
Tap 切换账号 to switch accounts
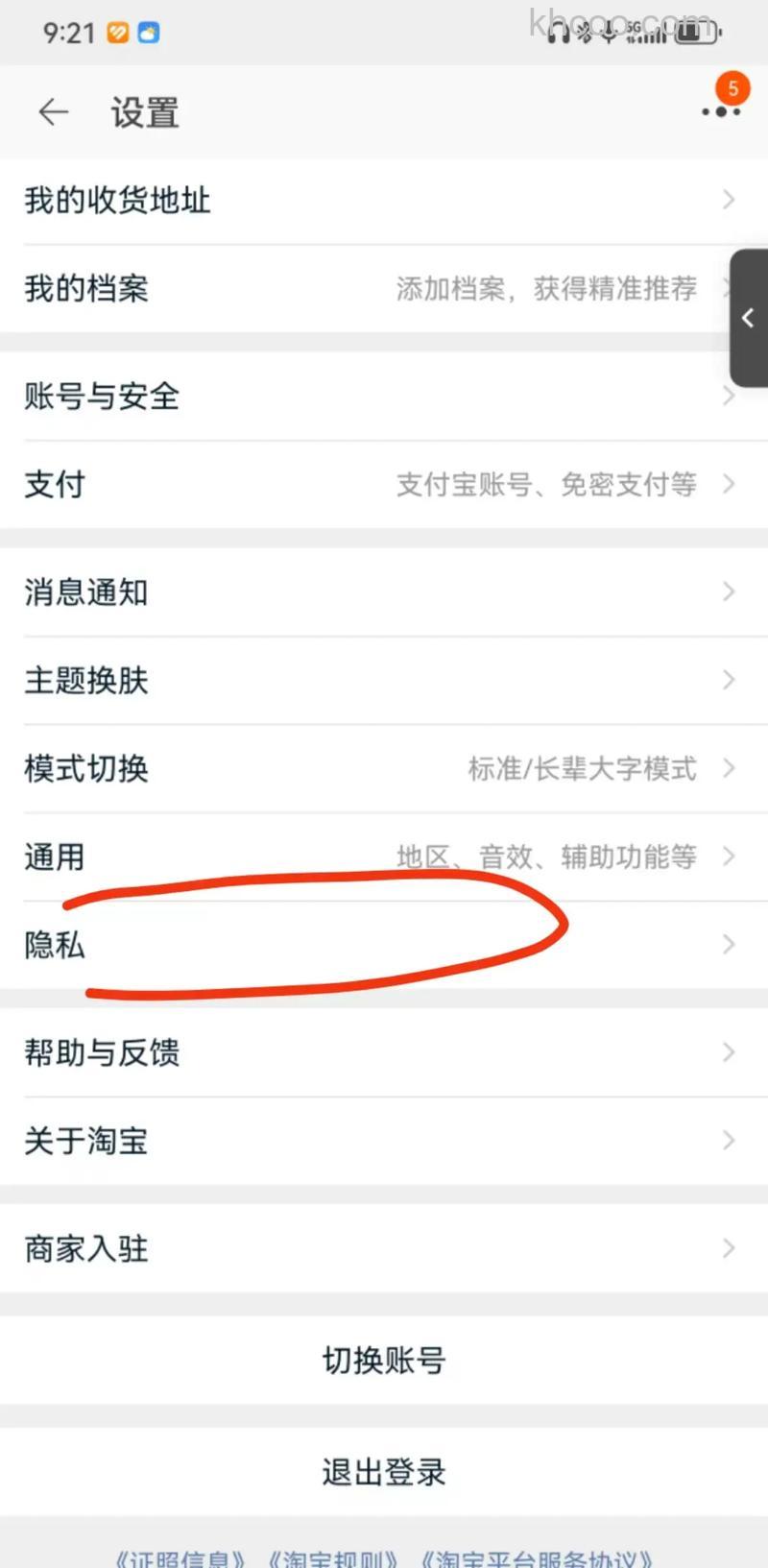[x=382, y=1361]
